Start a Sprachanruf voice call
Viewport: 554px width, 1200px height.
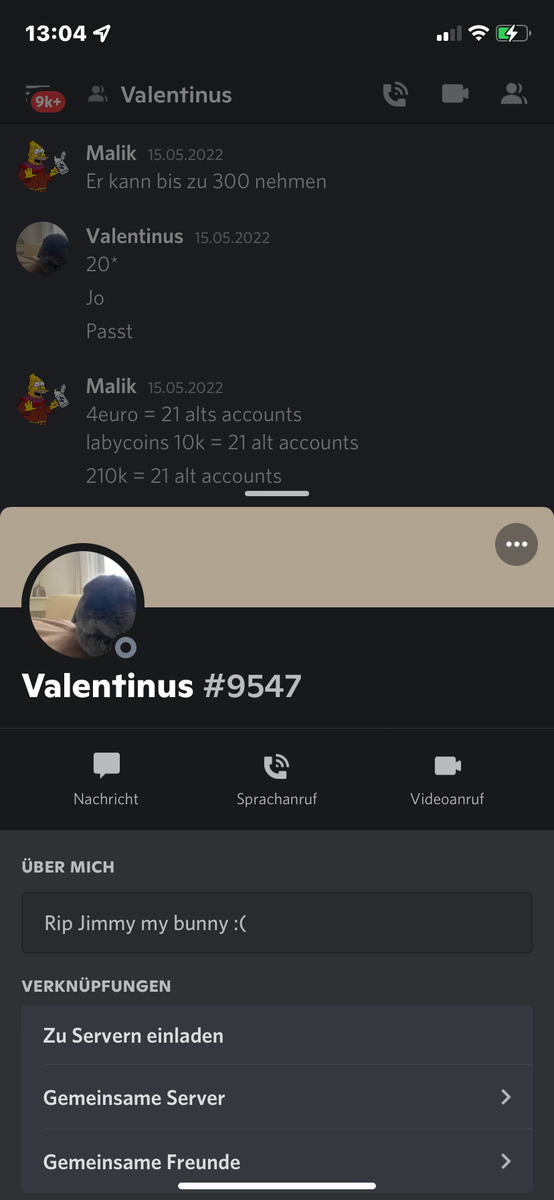(x=276, y=780)
